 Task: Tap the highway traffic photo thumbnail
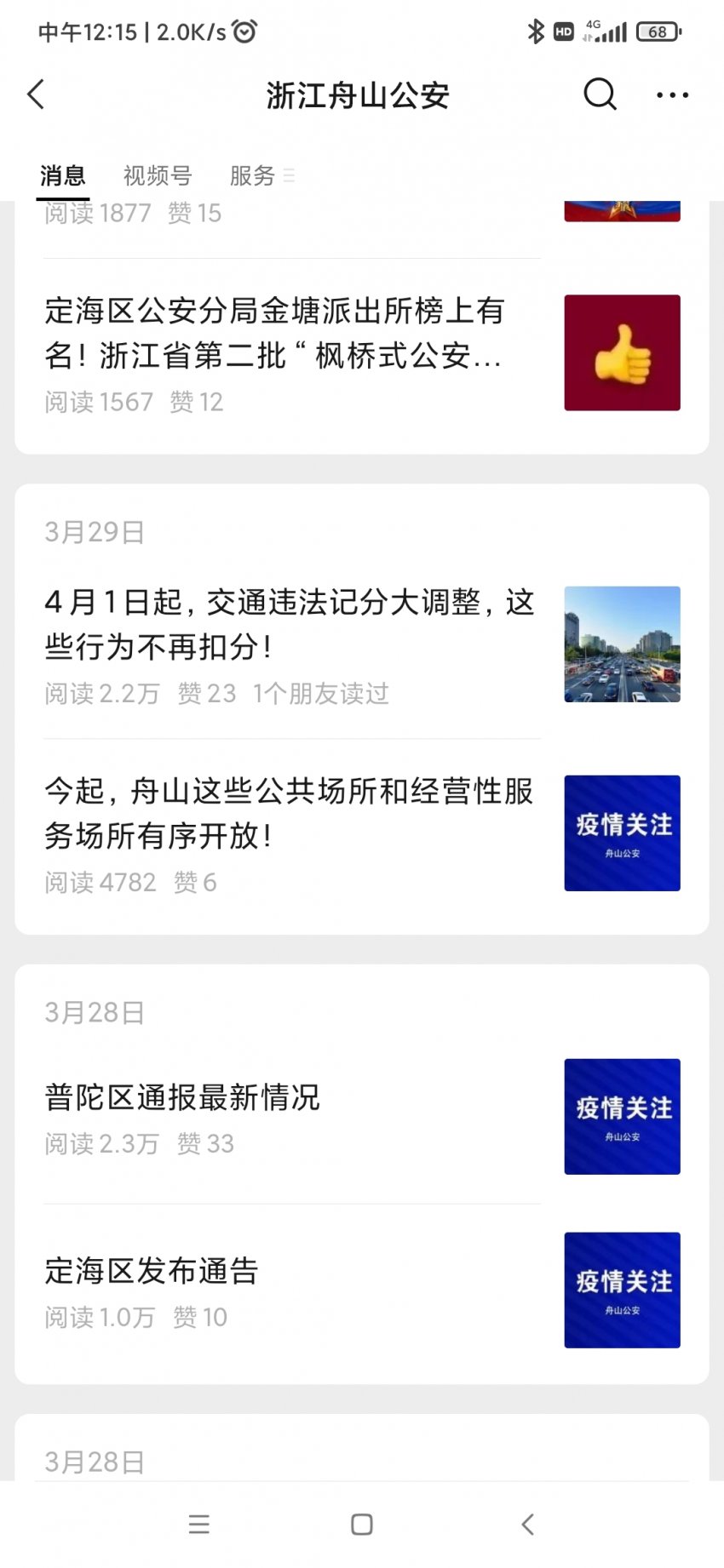(622, 644)
